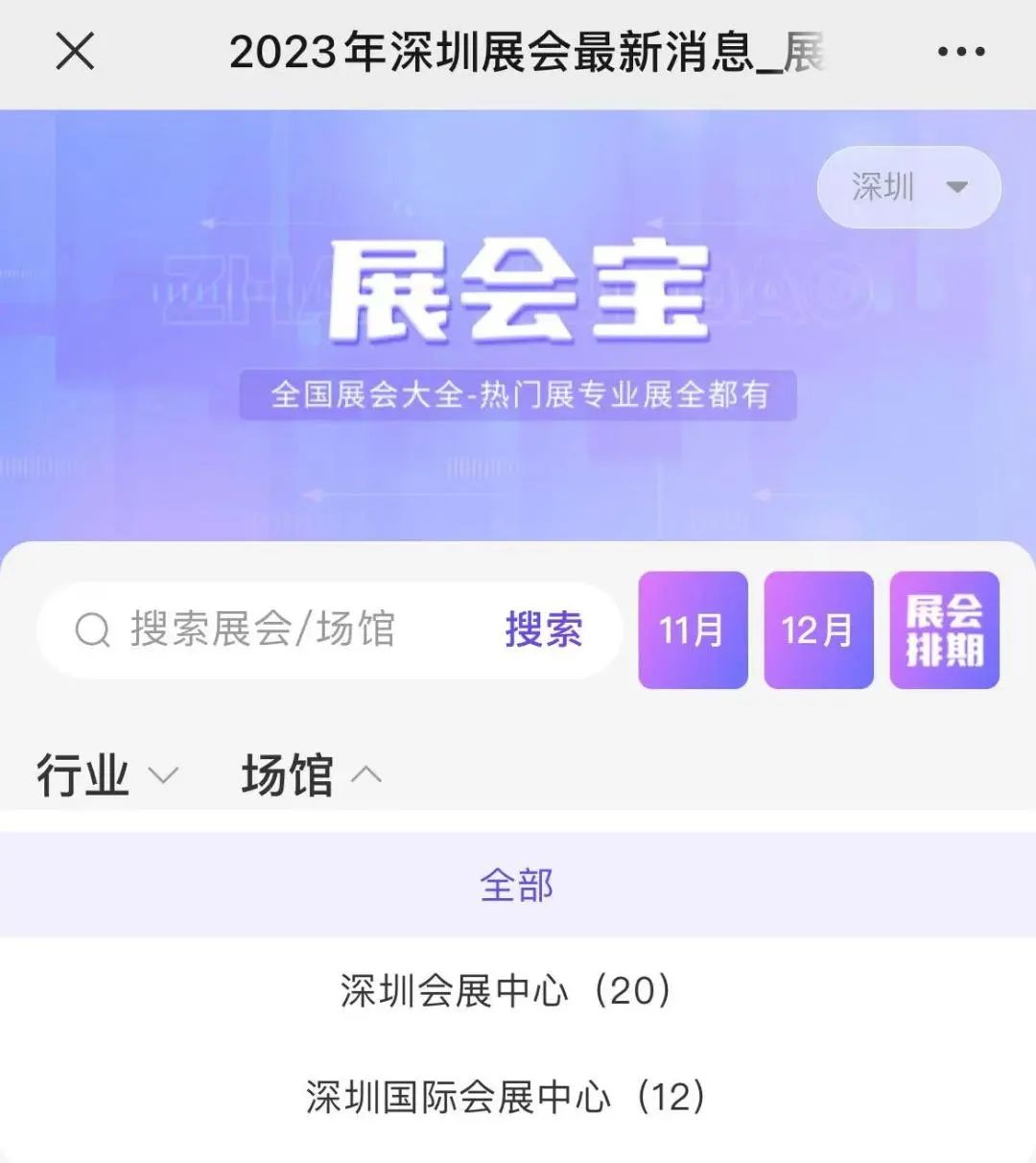This screenshot has width=1036, height=1163.
Task: Filter exhibitions by 12月
Action: point(818,630)
